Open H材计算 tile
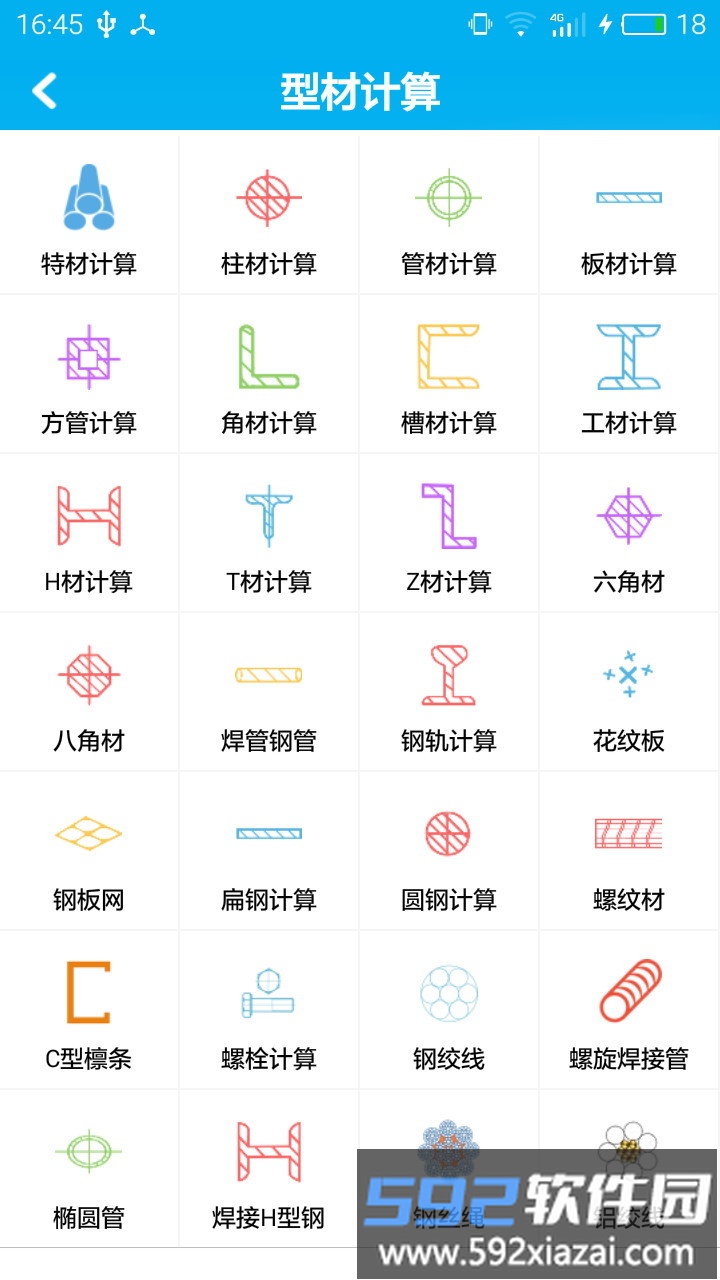Screen dimensions: 720x1280 pyautogui.click(x=89, y=534)
